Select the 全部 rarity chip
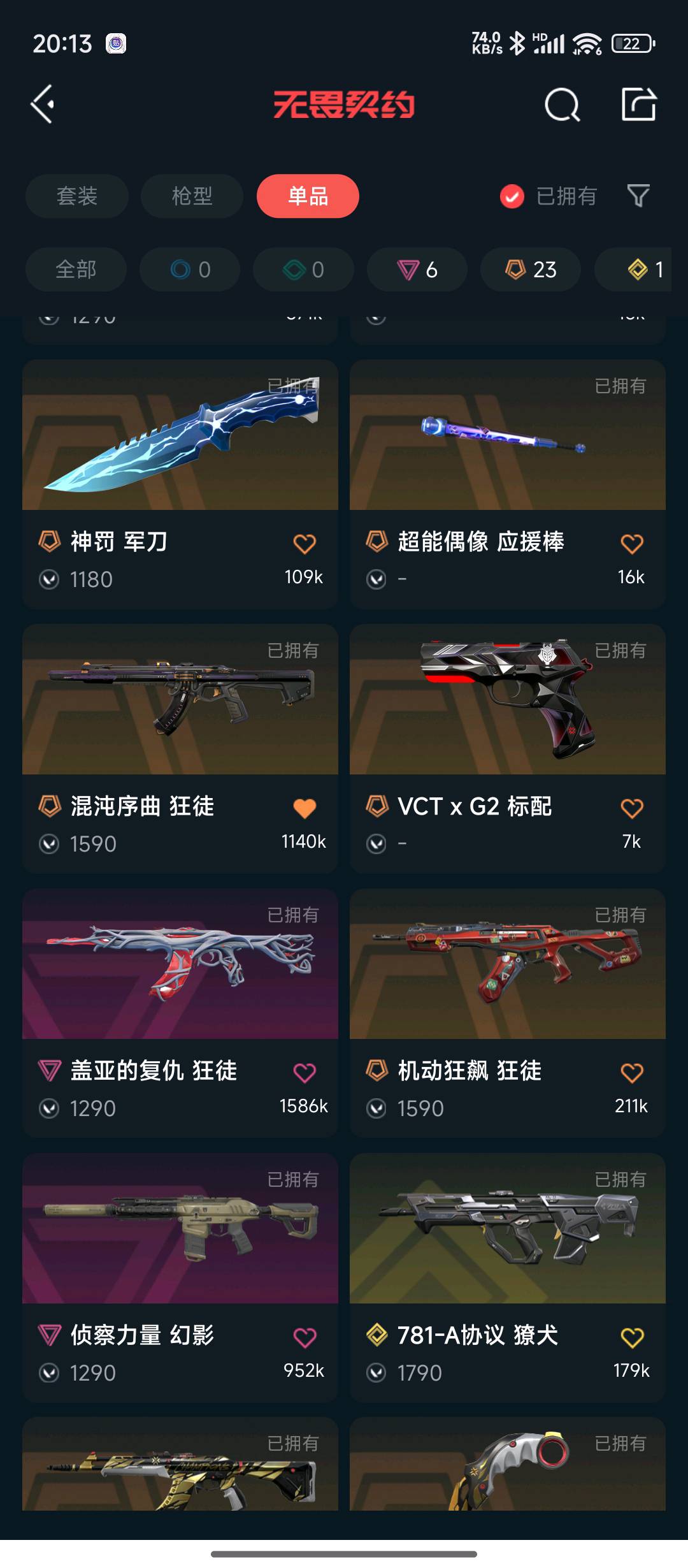 point(76,270)
